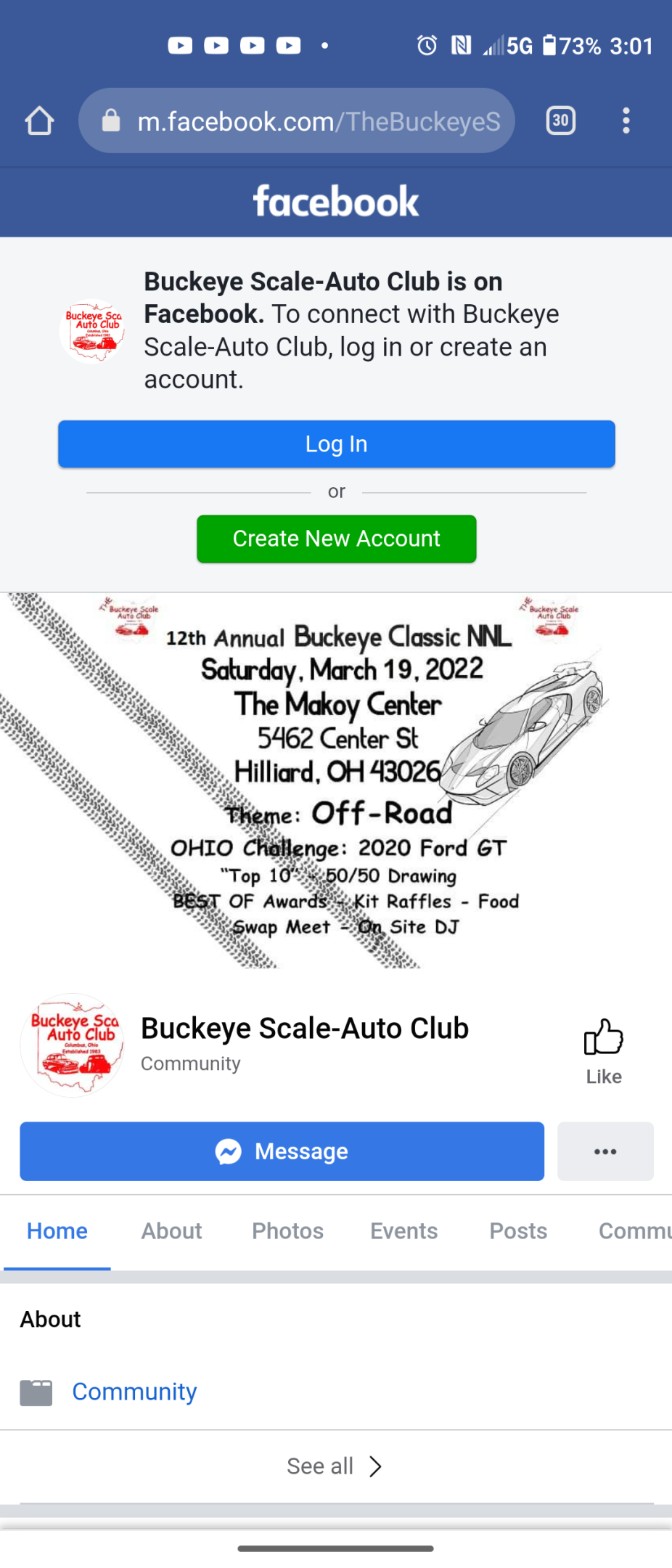Viewport: 672px width, 1568px height.
Task: Open more page options ellipsis button
Action: coord(605,1151)
